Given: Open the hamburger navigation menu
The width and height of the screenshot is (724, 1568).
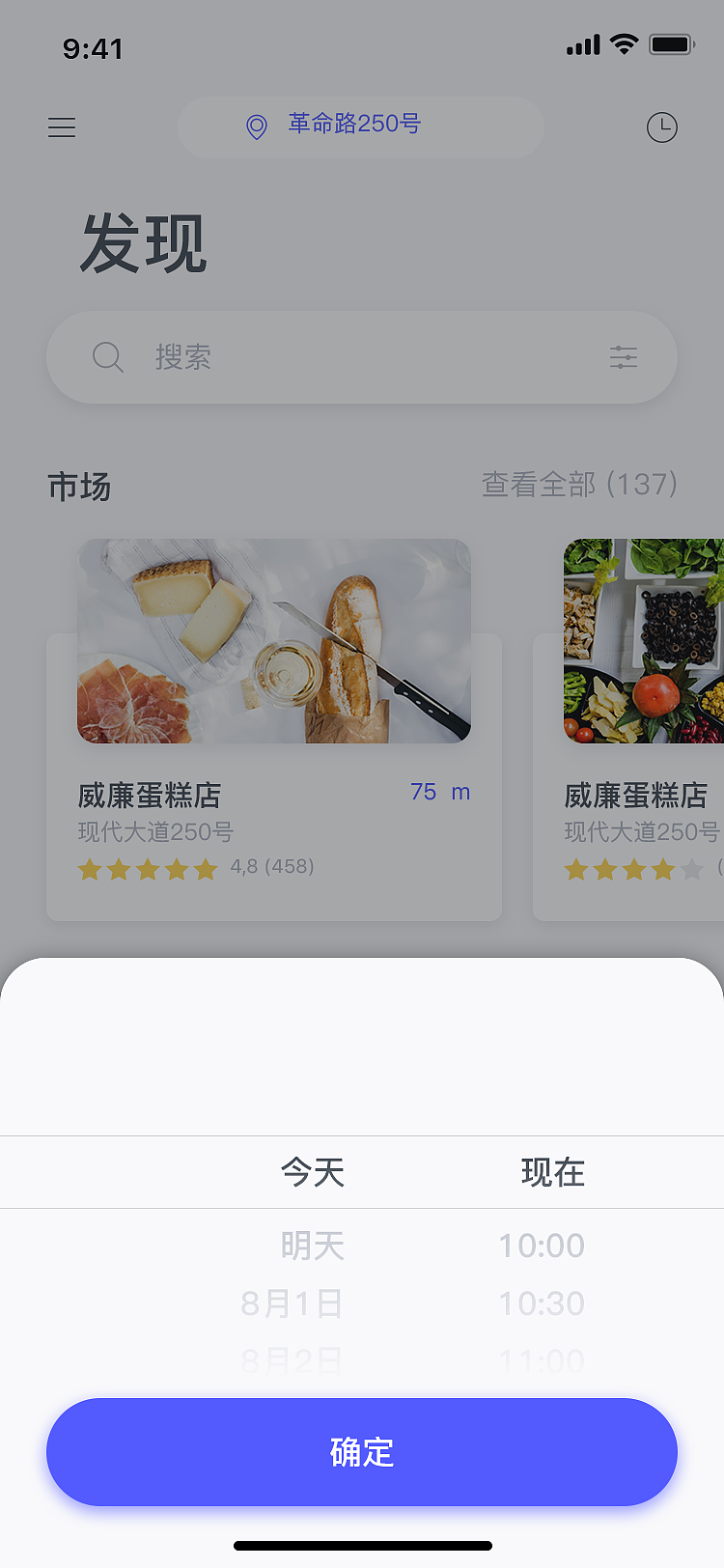Looking at the screenshot, I should (x=62, y=127).
